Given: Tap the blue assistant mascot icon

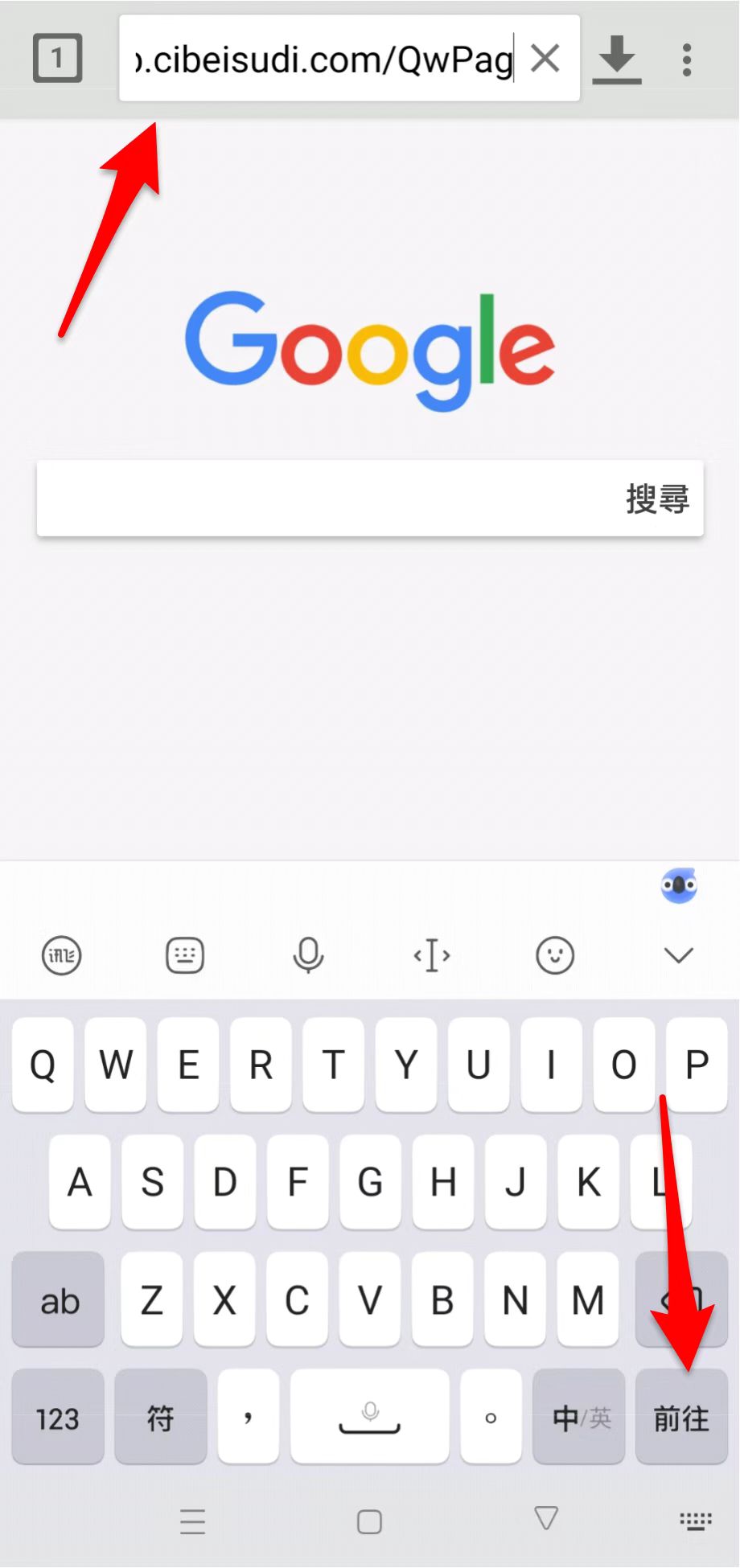Looking at the screenshot, I should pos(679,886).
